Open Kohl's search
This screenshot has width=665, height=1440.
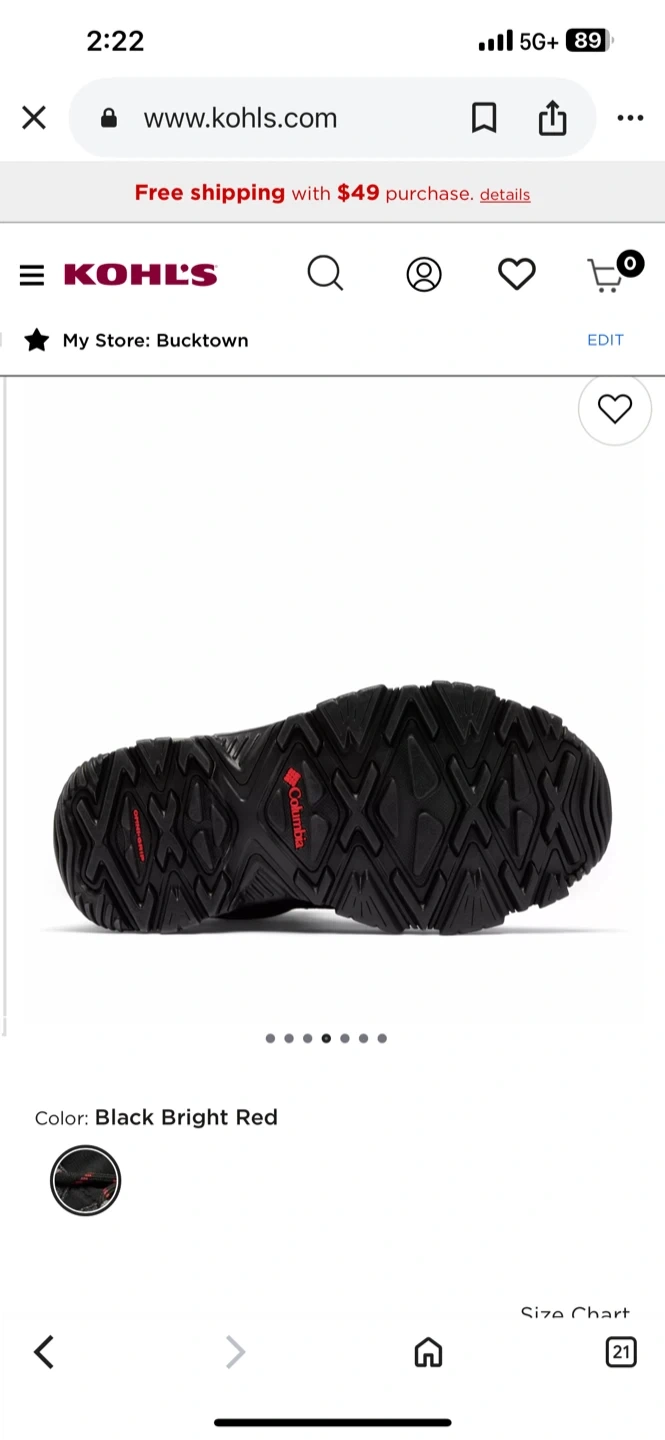[325, 273]
